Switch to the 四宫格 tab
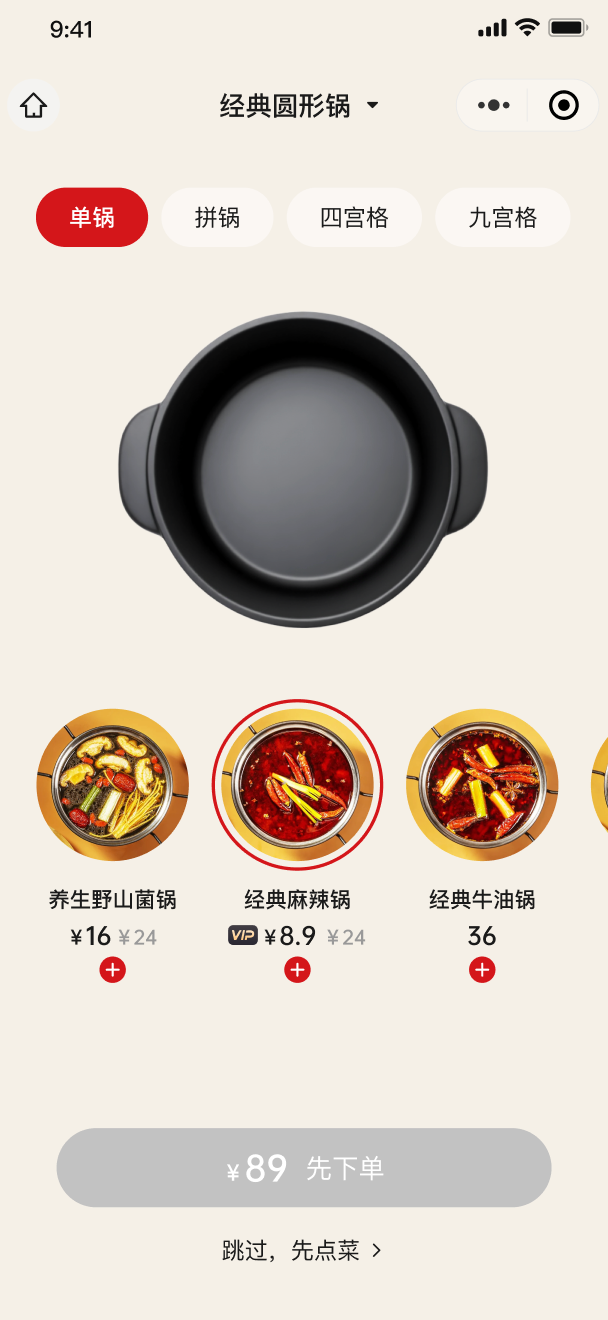Image resolution: width=608 pixels, height=1320 pixels. click(354, 217)
